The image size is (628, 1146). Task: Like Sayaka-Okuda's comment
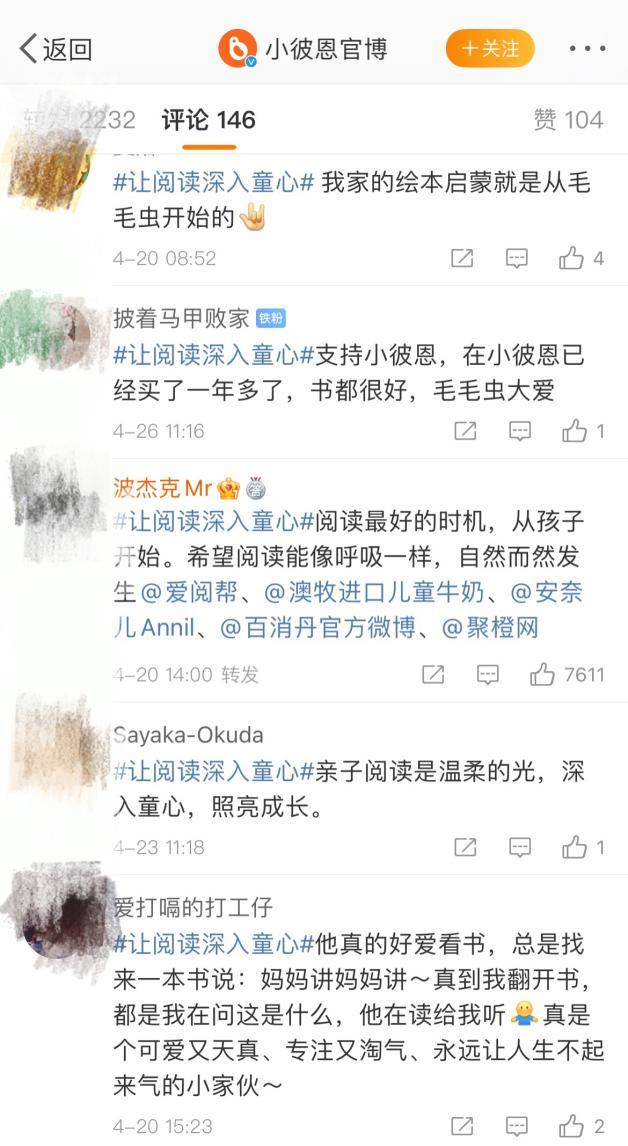574,847
